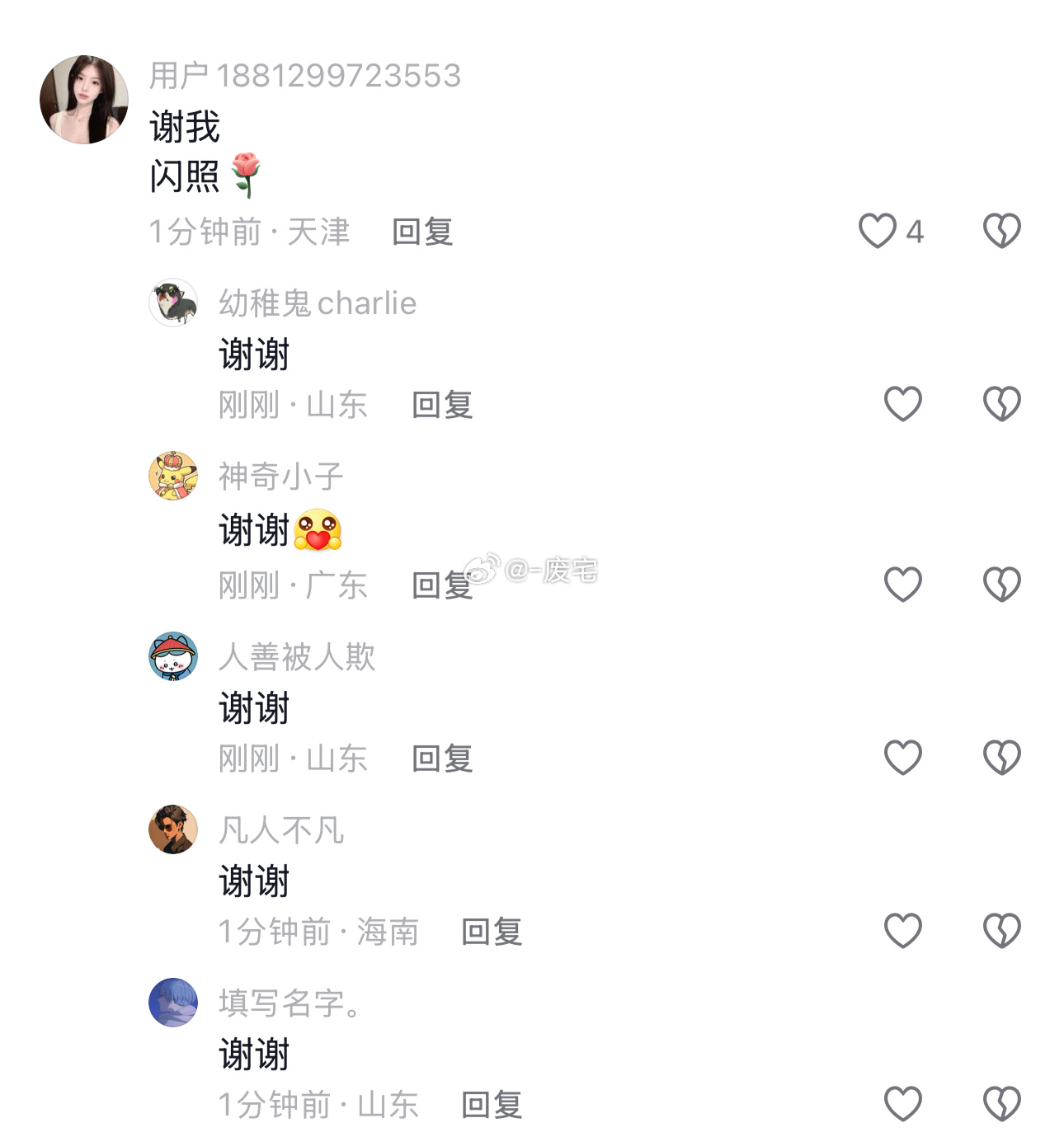Image resolution: width=1064 pixels, height=1137 pixels.
Task: Open the avatar of 用户1881299723553
Action: [x=84, y=100]
